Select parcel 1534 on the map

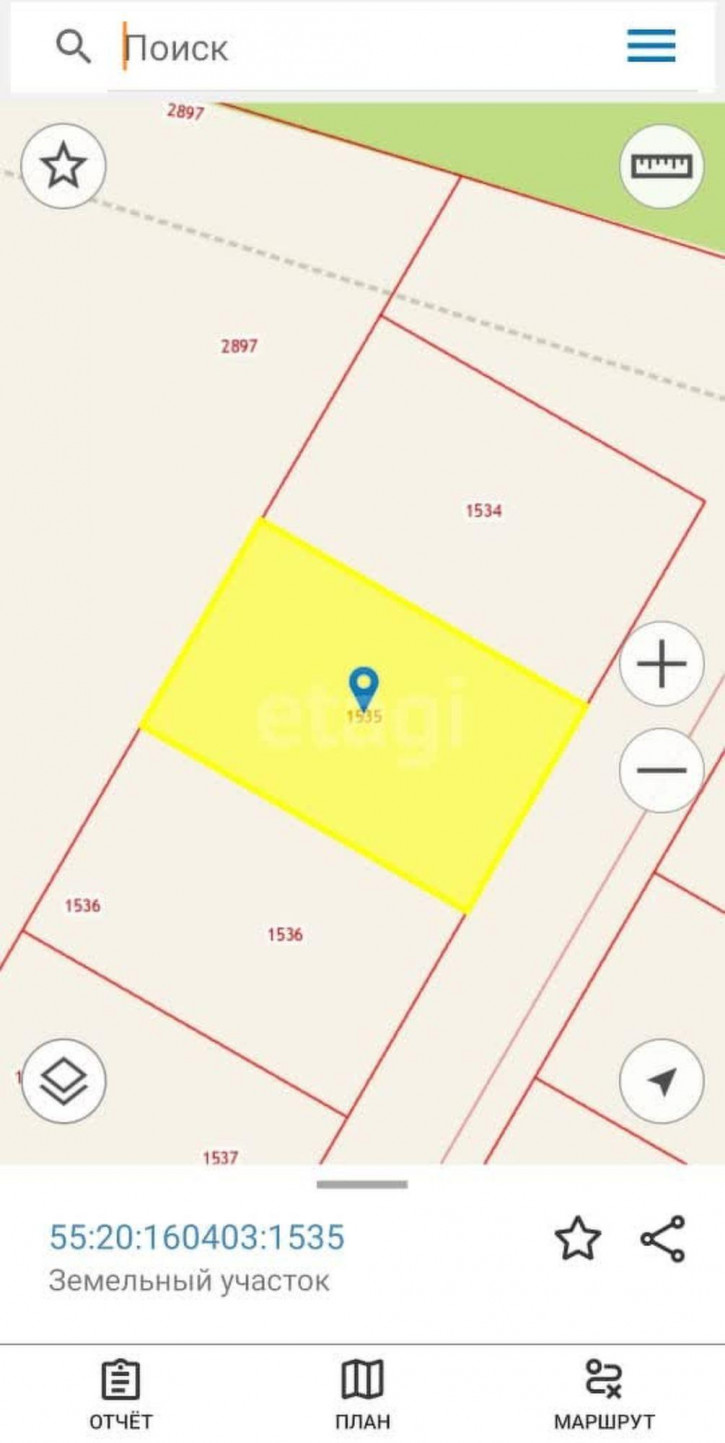click(483, 511)
